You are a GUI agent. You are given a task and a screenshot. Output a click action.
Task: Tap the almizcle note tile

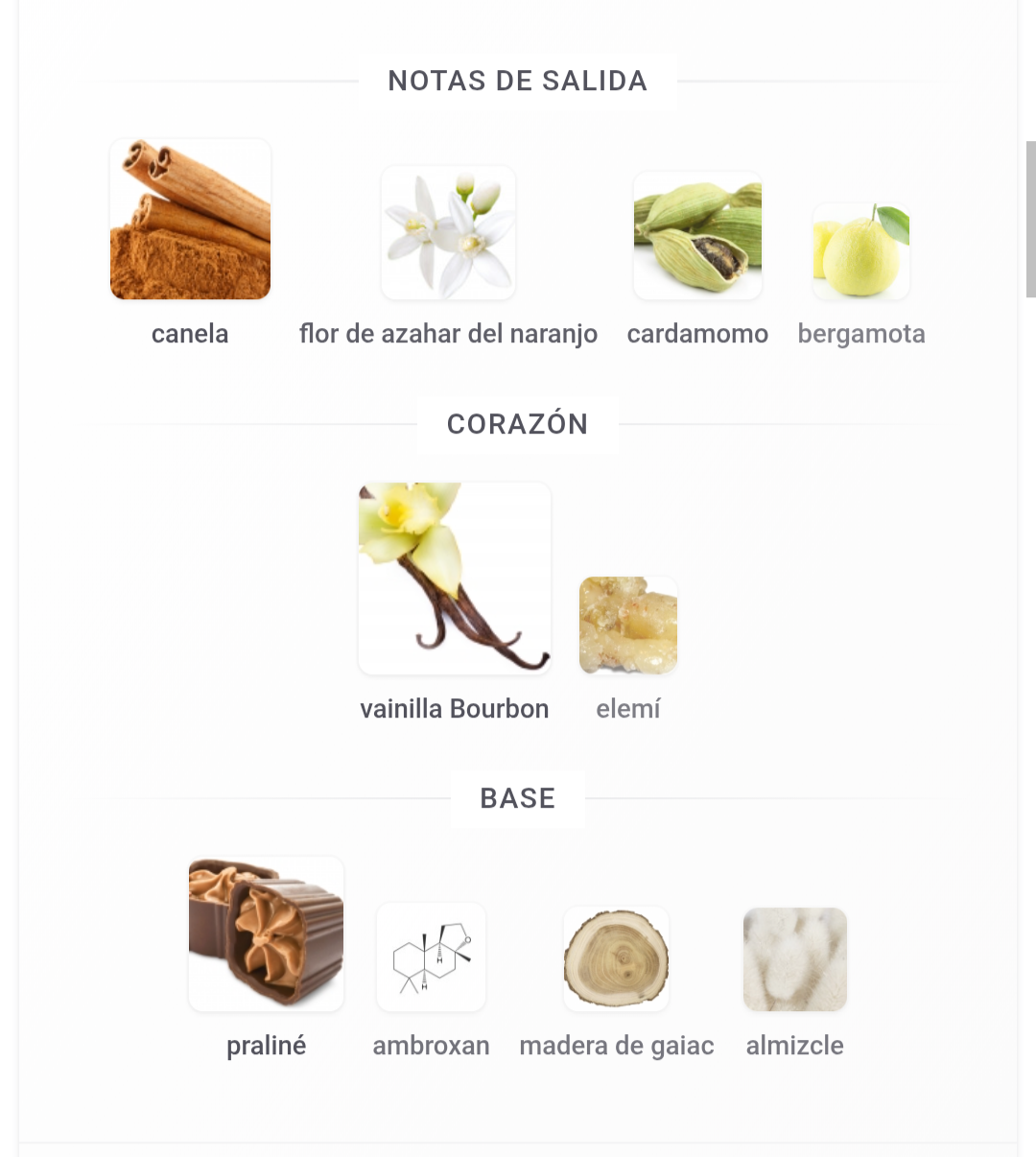[x=794, y=958]
